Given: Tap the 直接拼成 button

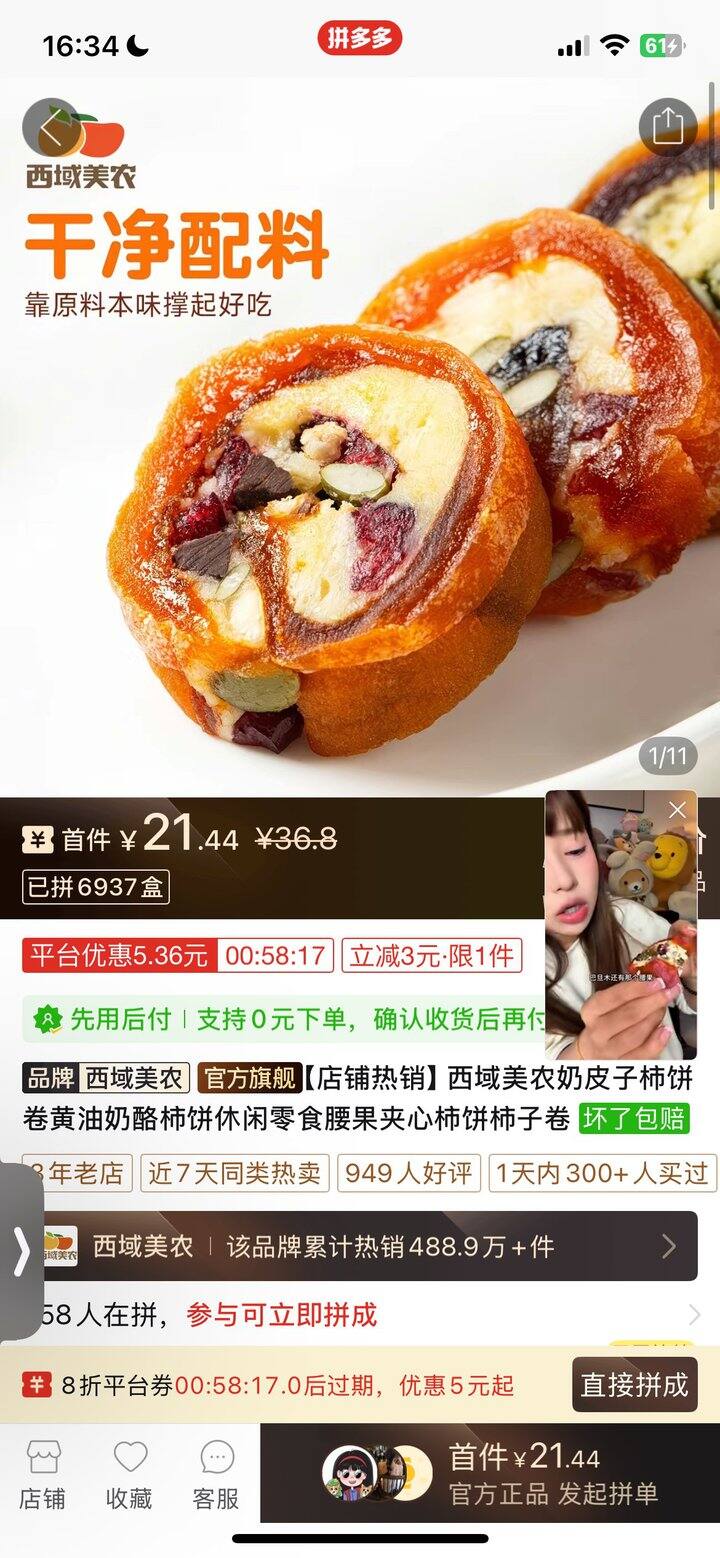Looking at the screenshot, I should [x=634, y=1385].
